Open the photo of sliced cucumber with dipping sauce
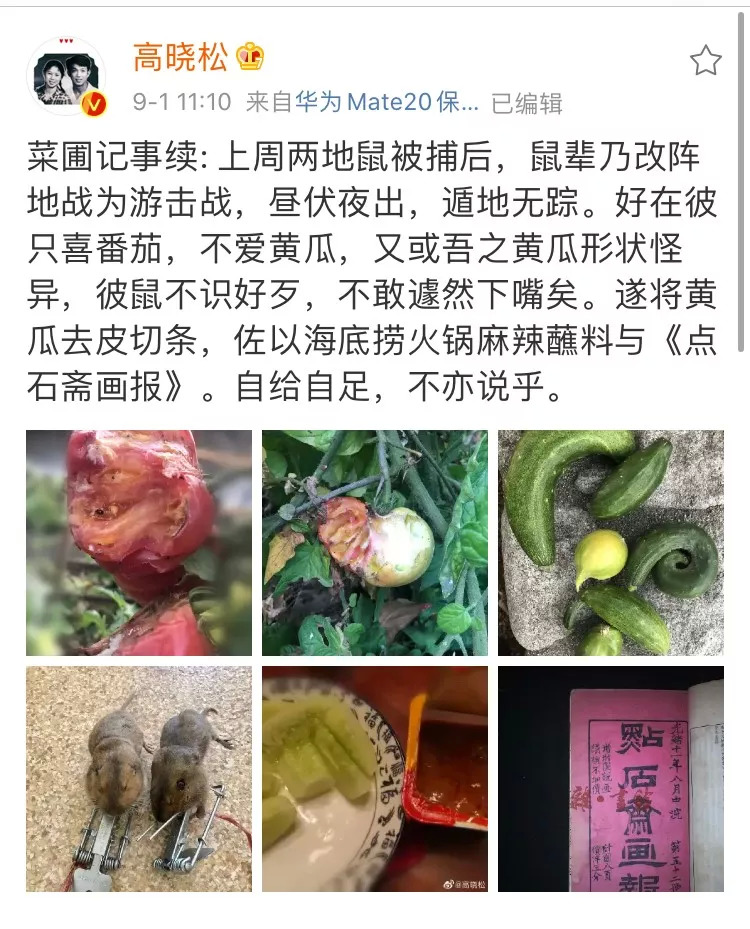Image resolution: width=750 pixels, height=929 pixels. [x=375, y=779]
